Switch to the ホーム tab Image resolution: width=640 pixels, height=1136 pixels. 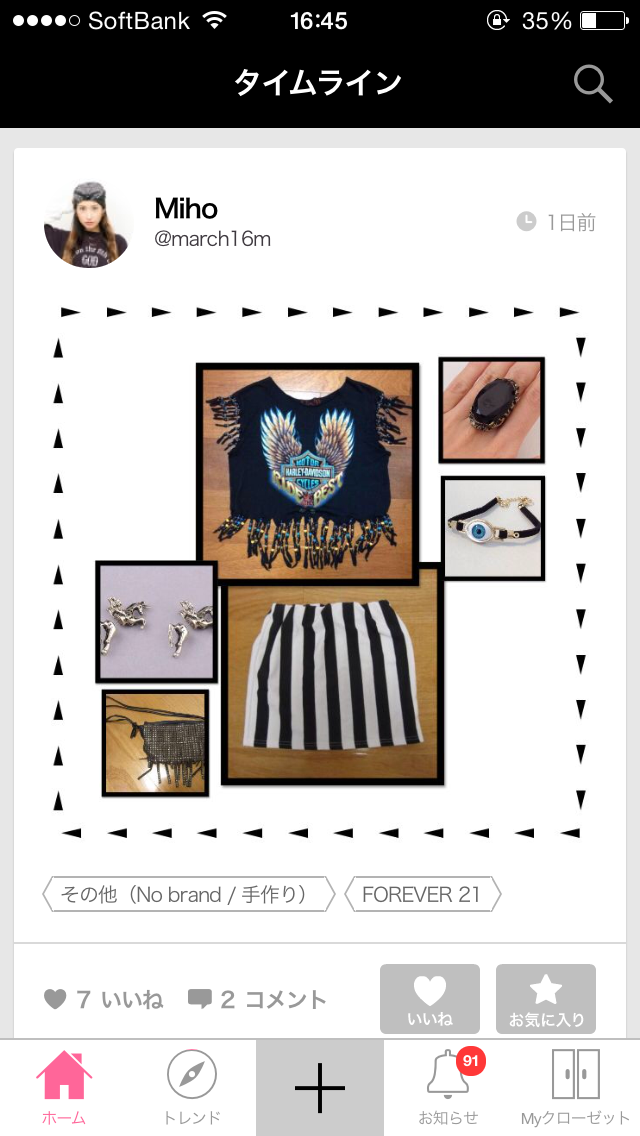click(x=64, y=1088)
